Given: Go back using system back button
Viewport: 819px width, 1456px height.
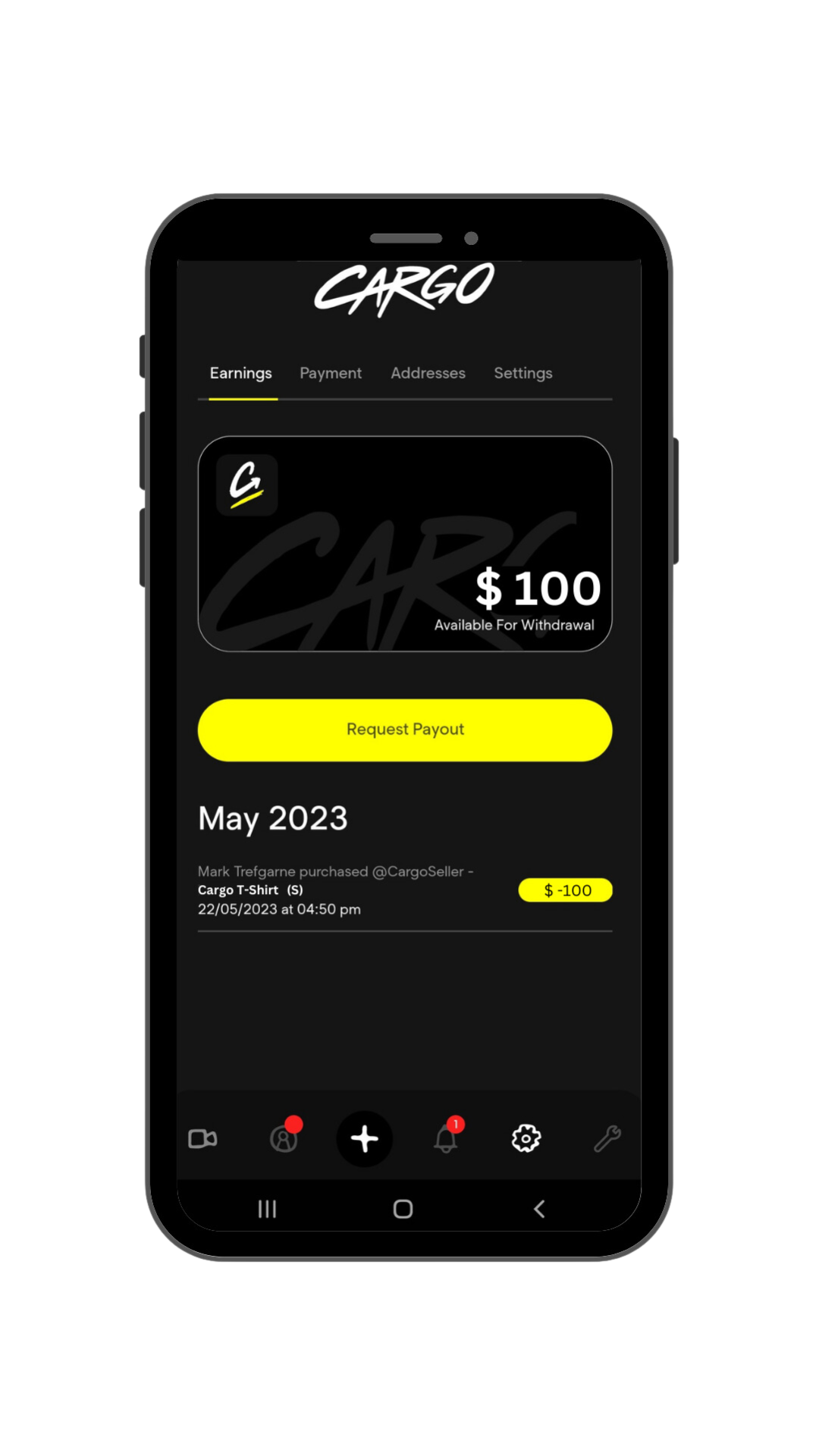Looking at the screenshot, I should point(539,1209).
